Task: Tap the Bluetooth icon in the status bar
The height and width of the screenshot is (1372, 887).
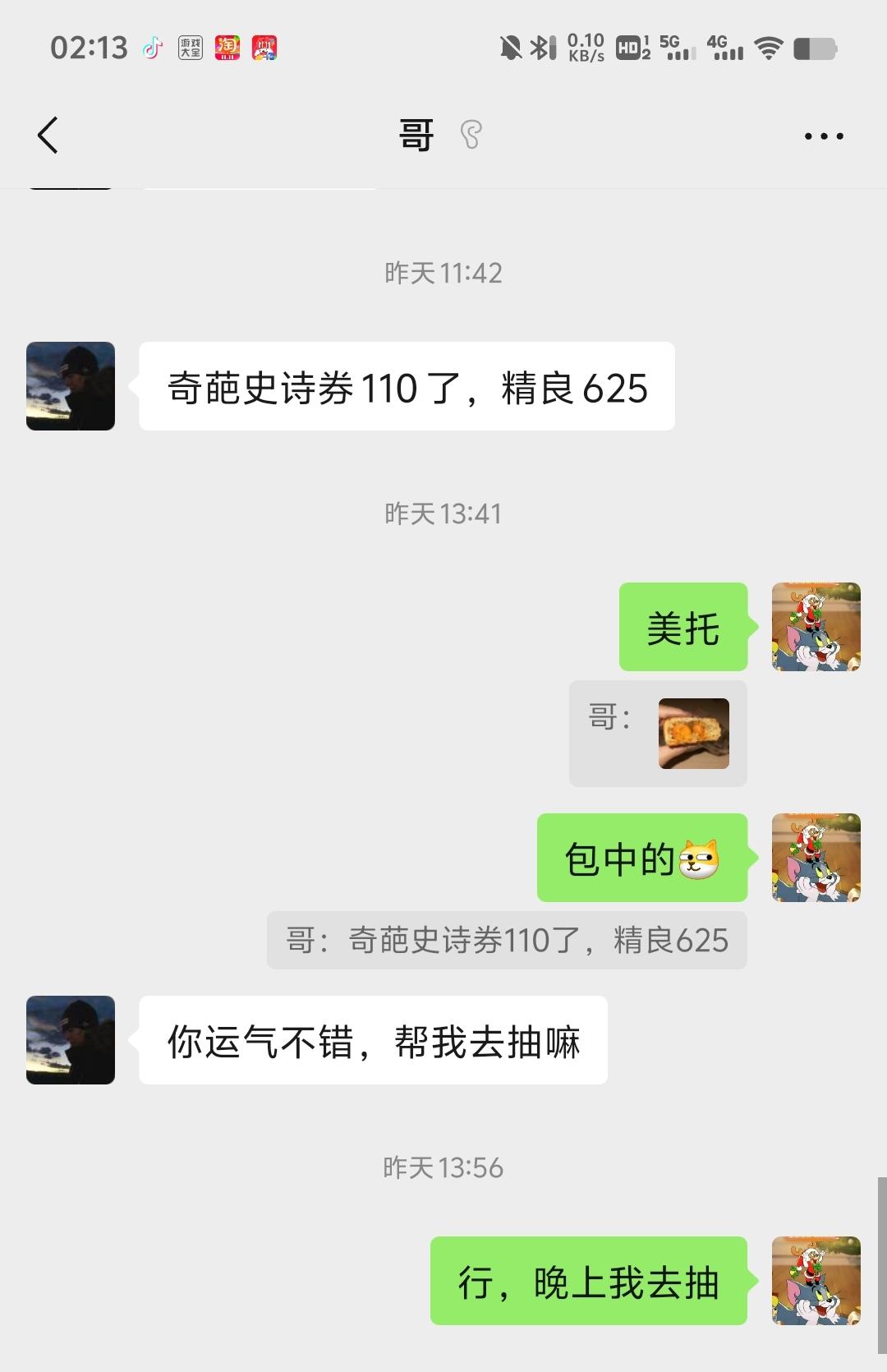Action: click(540, 47)
